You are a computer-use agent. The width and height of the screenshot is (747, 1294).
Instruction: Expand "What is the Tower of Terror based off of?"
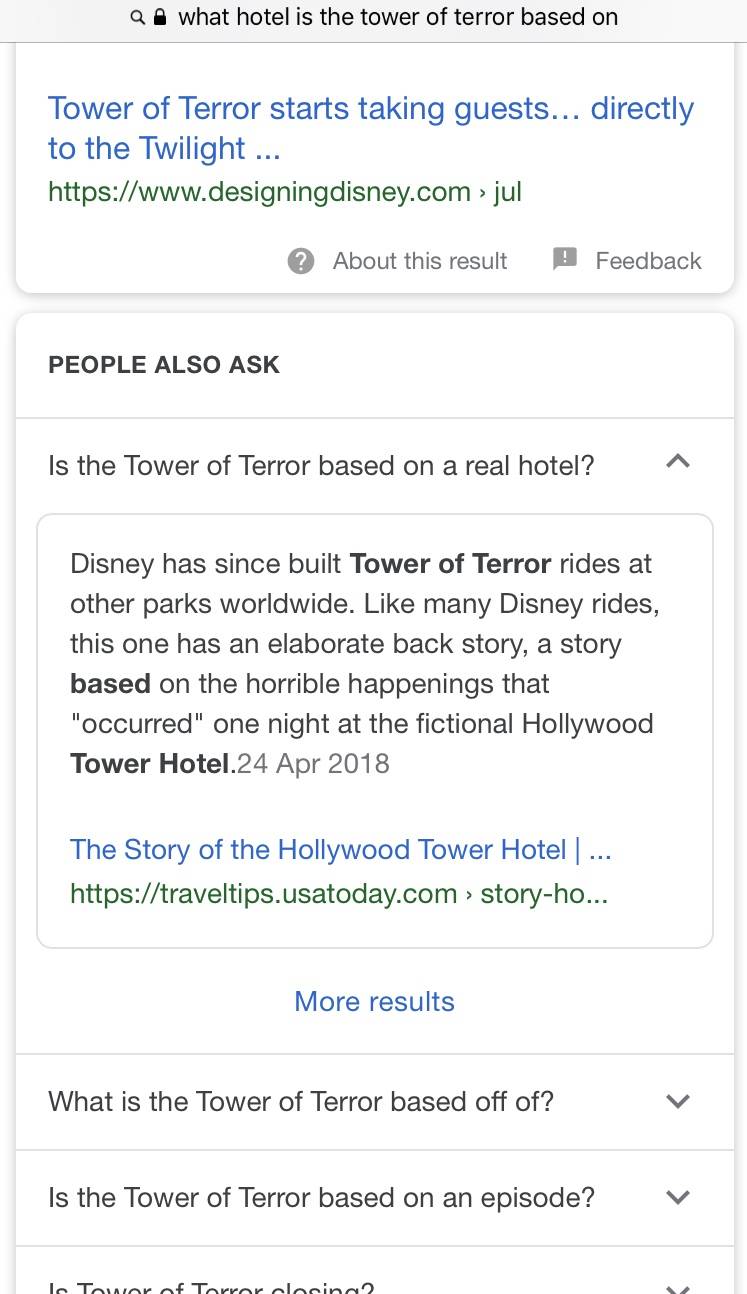375,1102
